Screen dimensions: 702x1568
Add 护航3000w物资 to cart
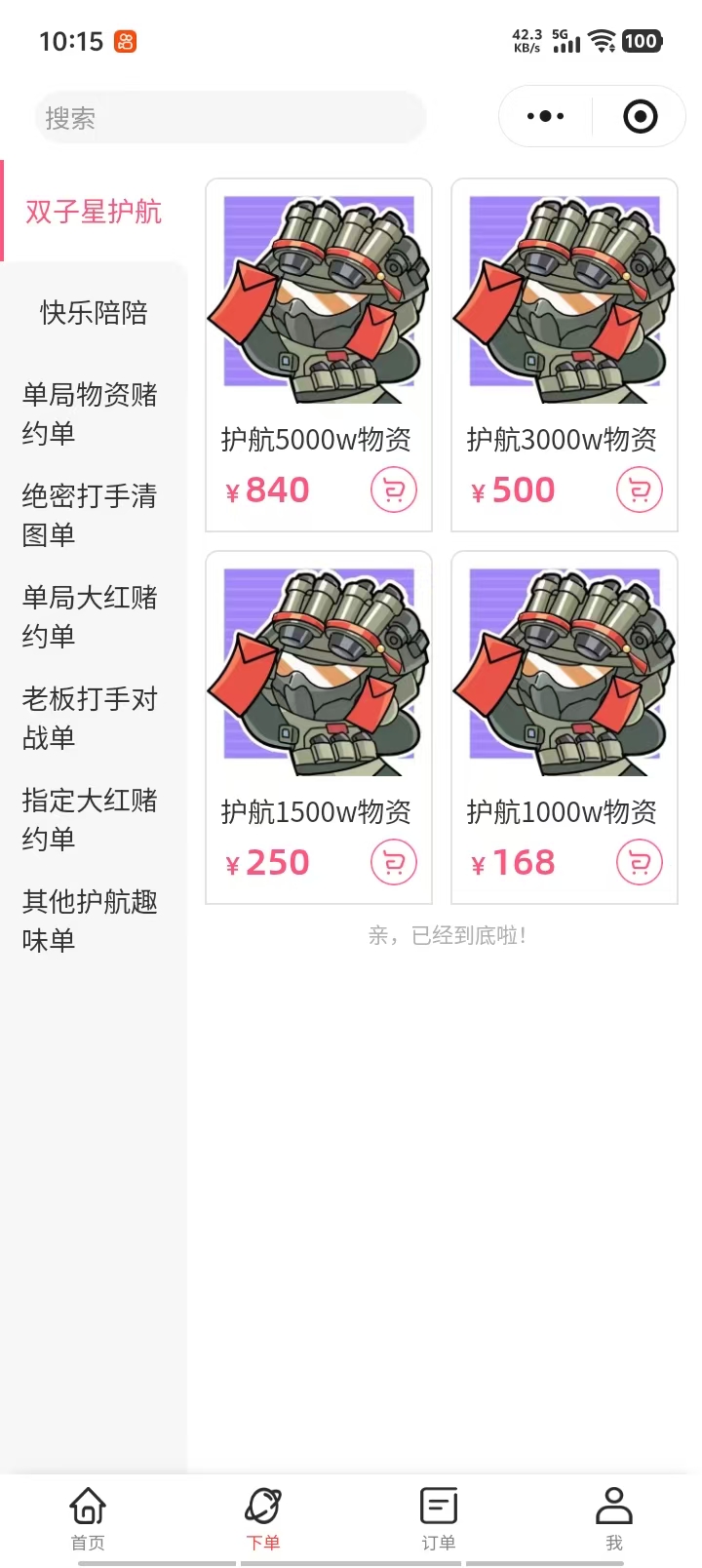coord(640,490)
